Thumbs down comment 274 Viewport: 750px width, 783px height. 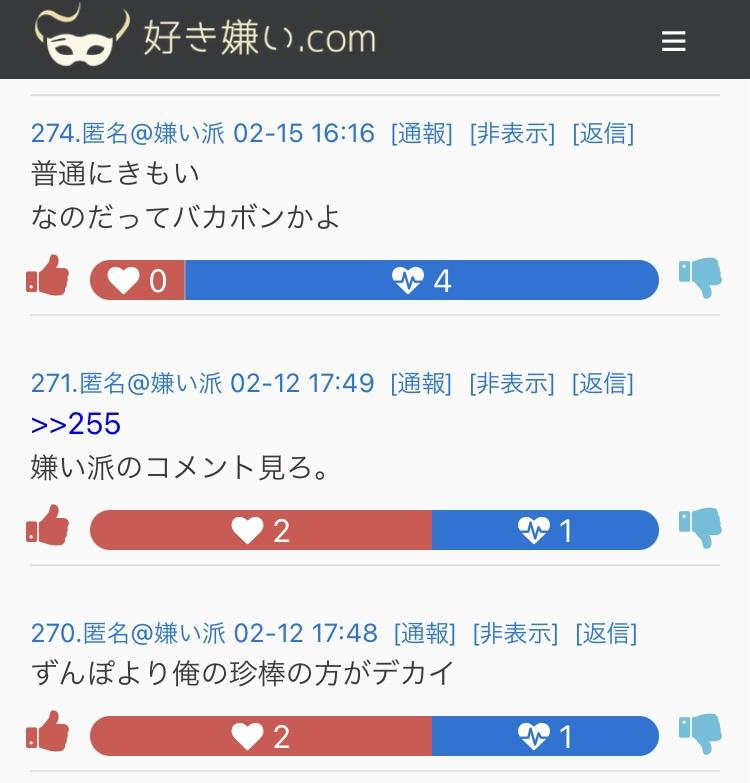700,277
